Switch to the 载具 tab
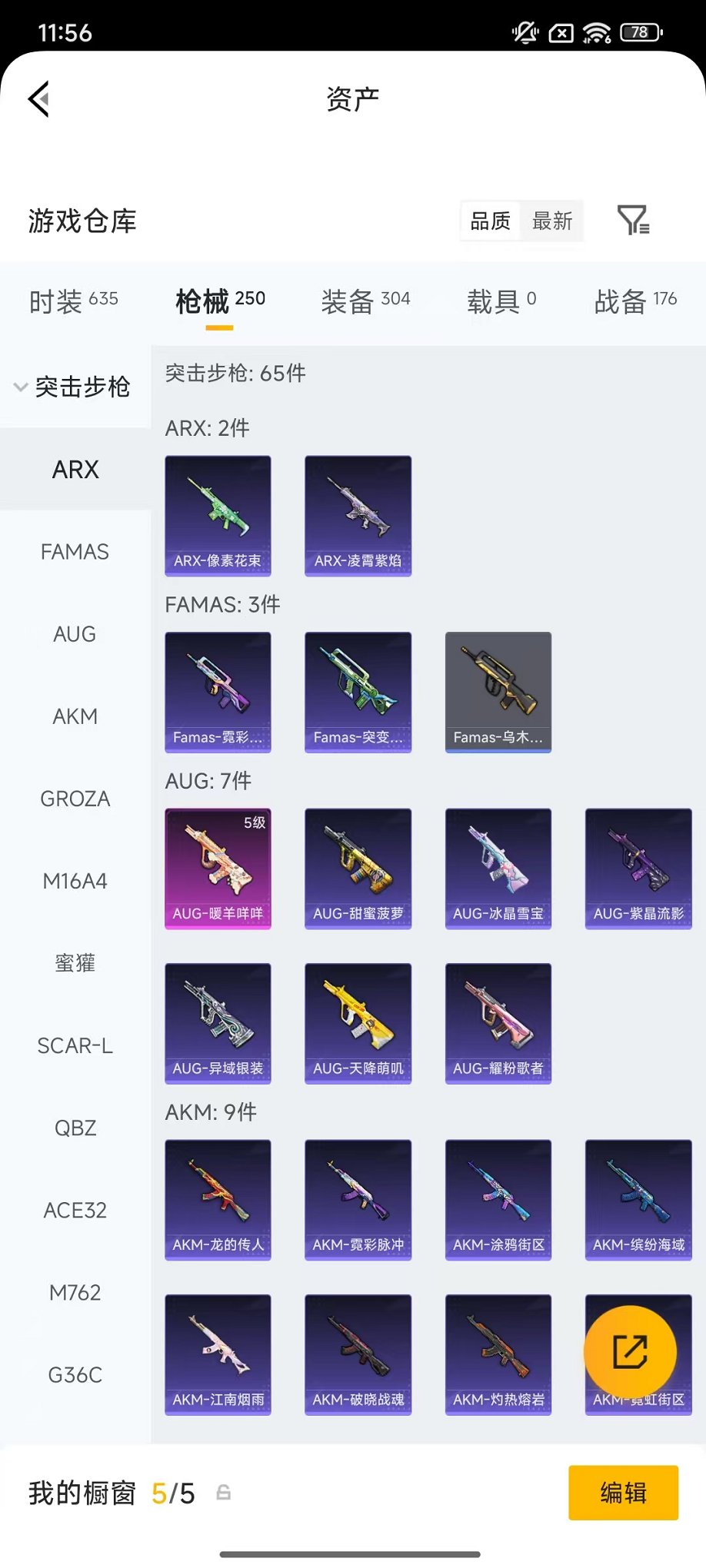Image resolution: width=706 pixels, height=1568 pixels. click(x=501, y=301)
